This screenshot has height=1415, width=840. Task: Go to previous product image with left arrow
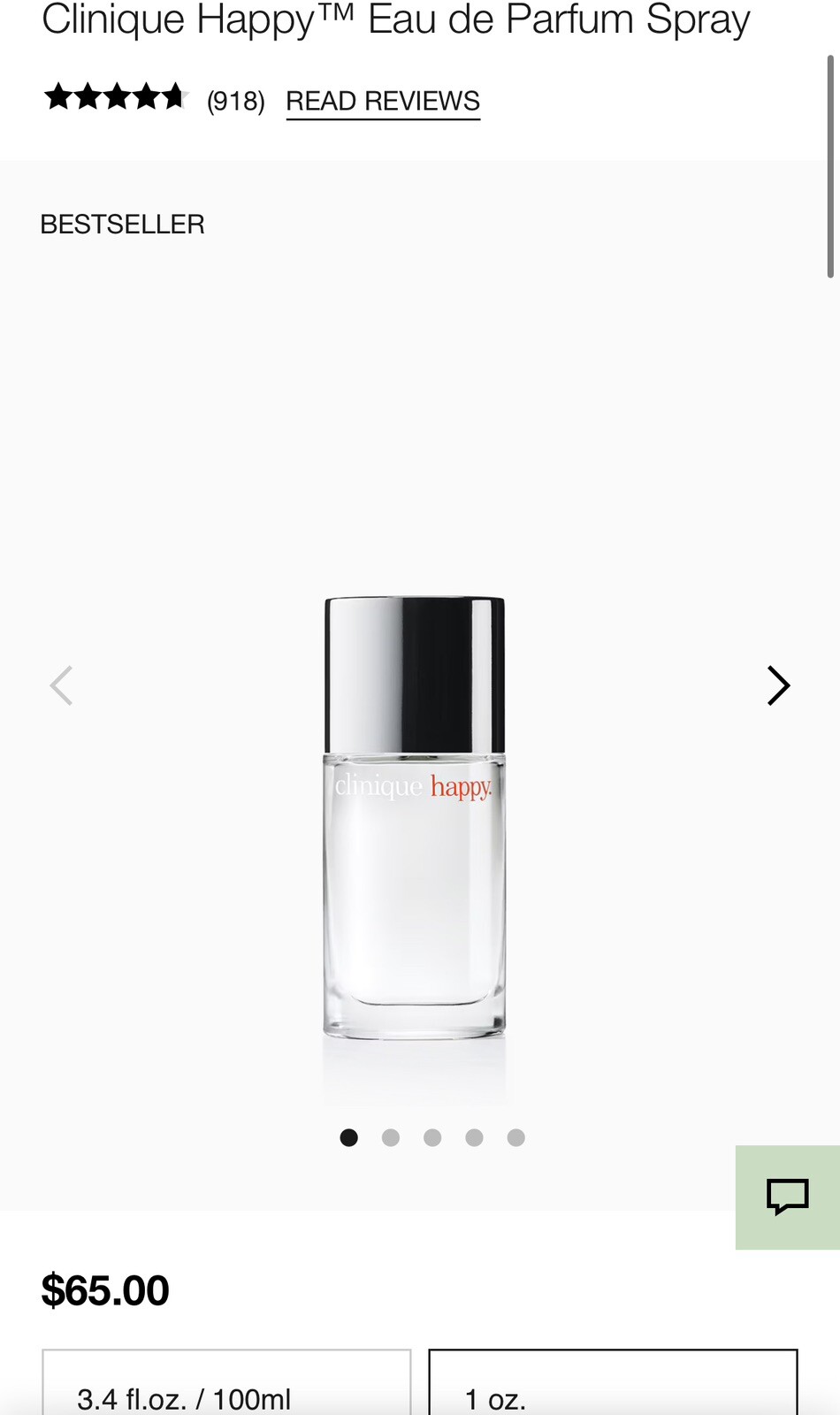pyautogui.click(x=61, y=685)
